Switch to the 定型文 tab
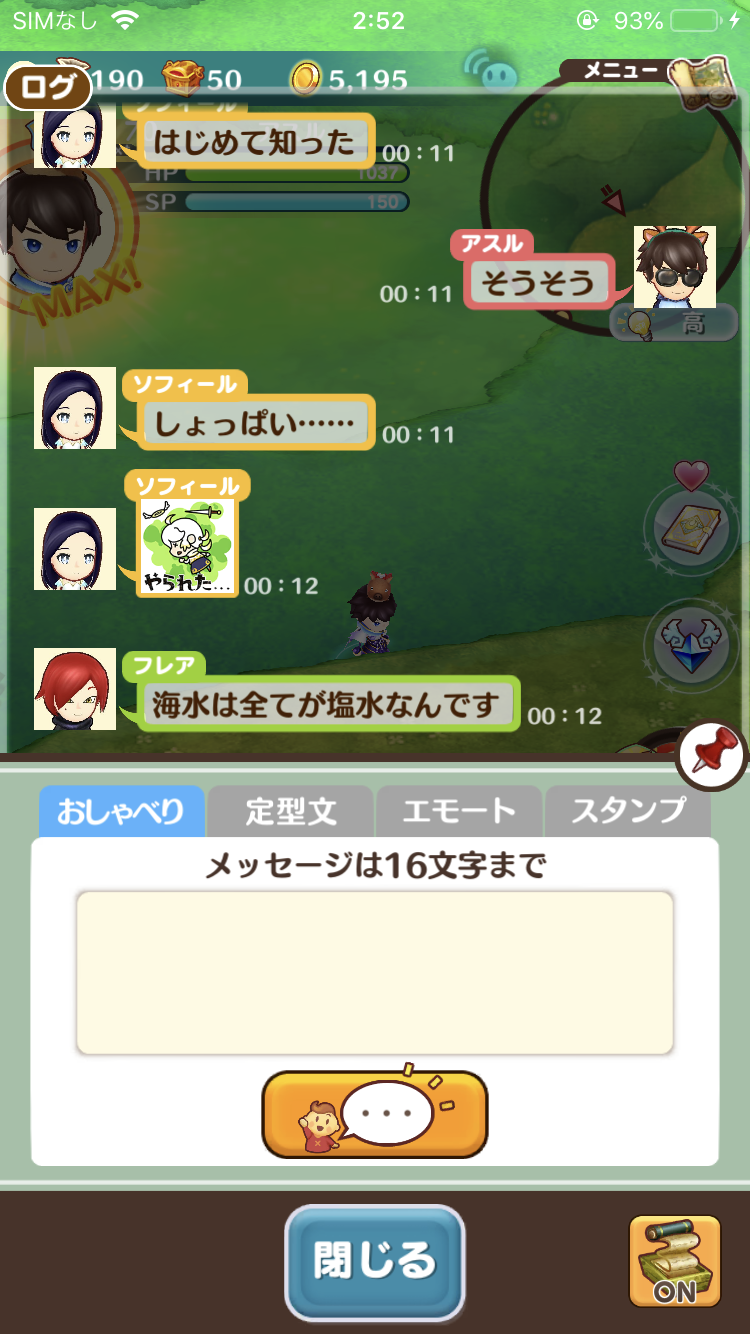The height and width of the screenshot is (1334, 750). tap(290, 811)
